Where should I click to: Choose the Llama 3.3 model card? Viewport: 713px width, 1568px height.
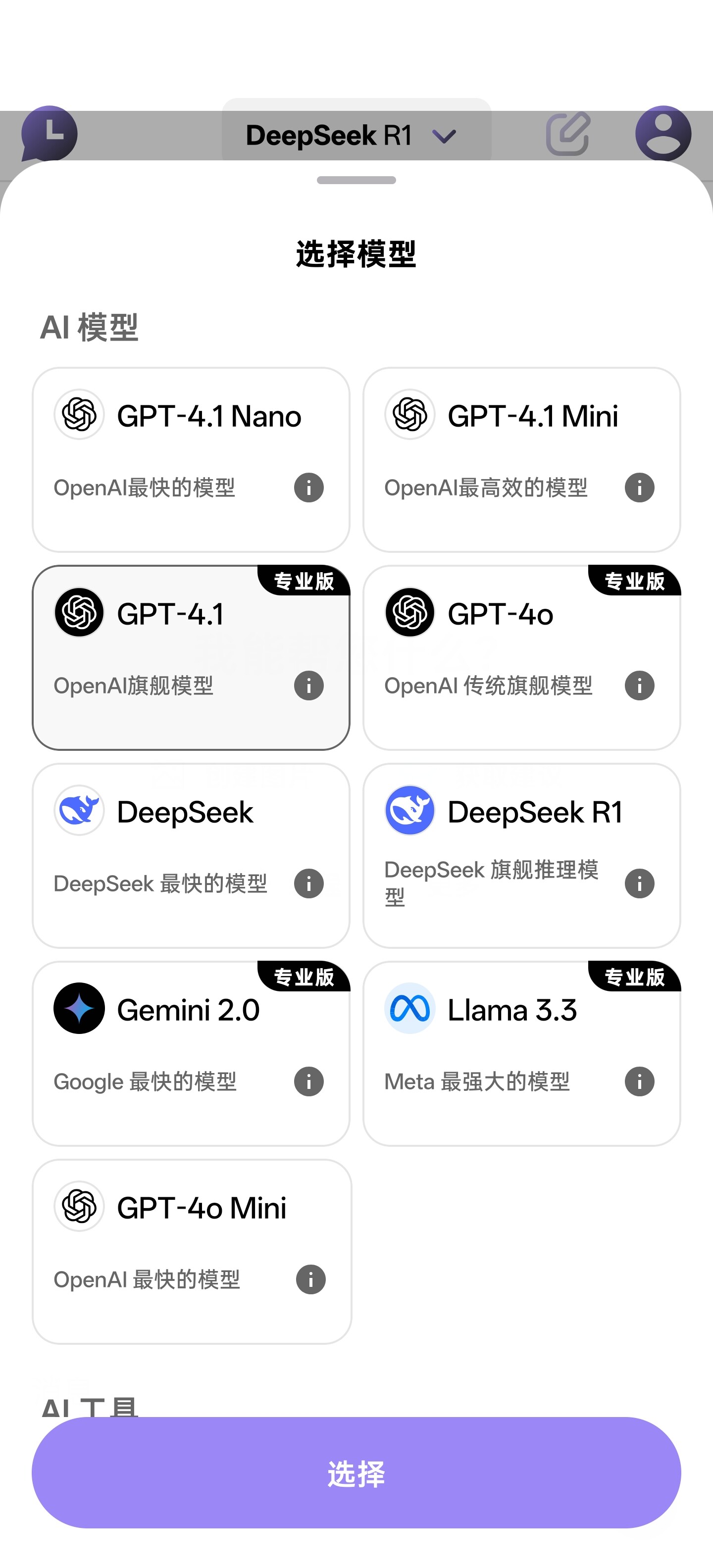(522, 1053)
